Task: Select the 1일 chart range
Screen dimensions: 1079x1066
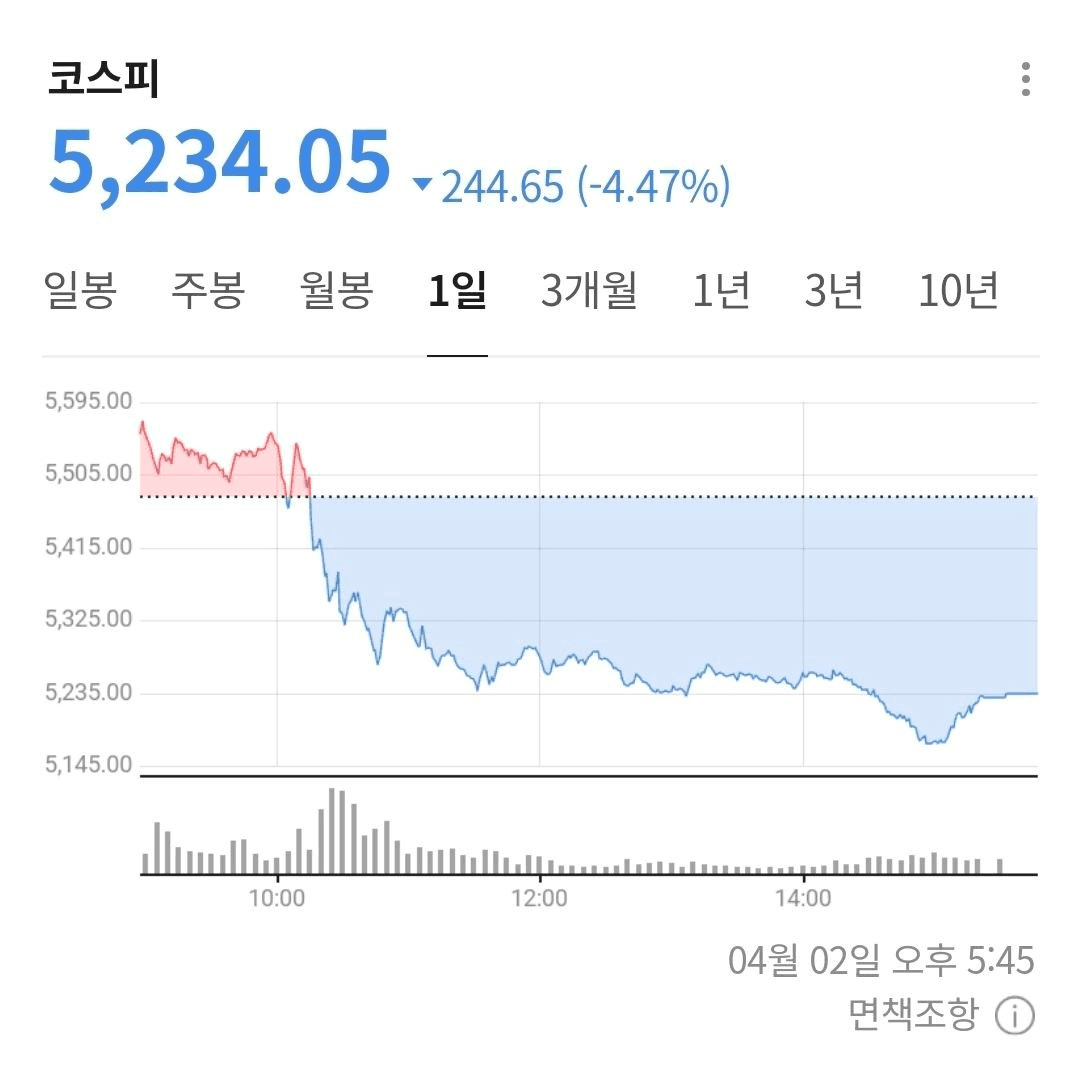Action: [457, 291]
